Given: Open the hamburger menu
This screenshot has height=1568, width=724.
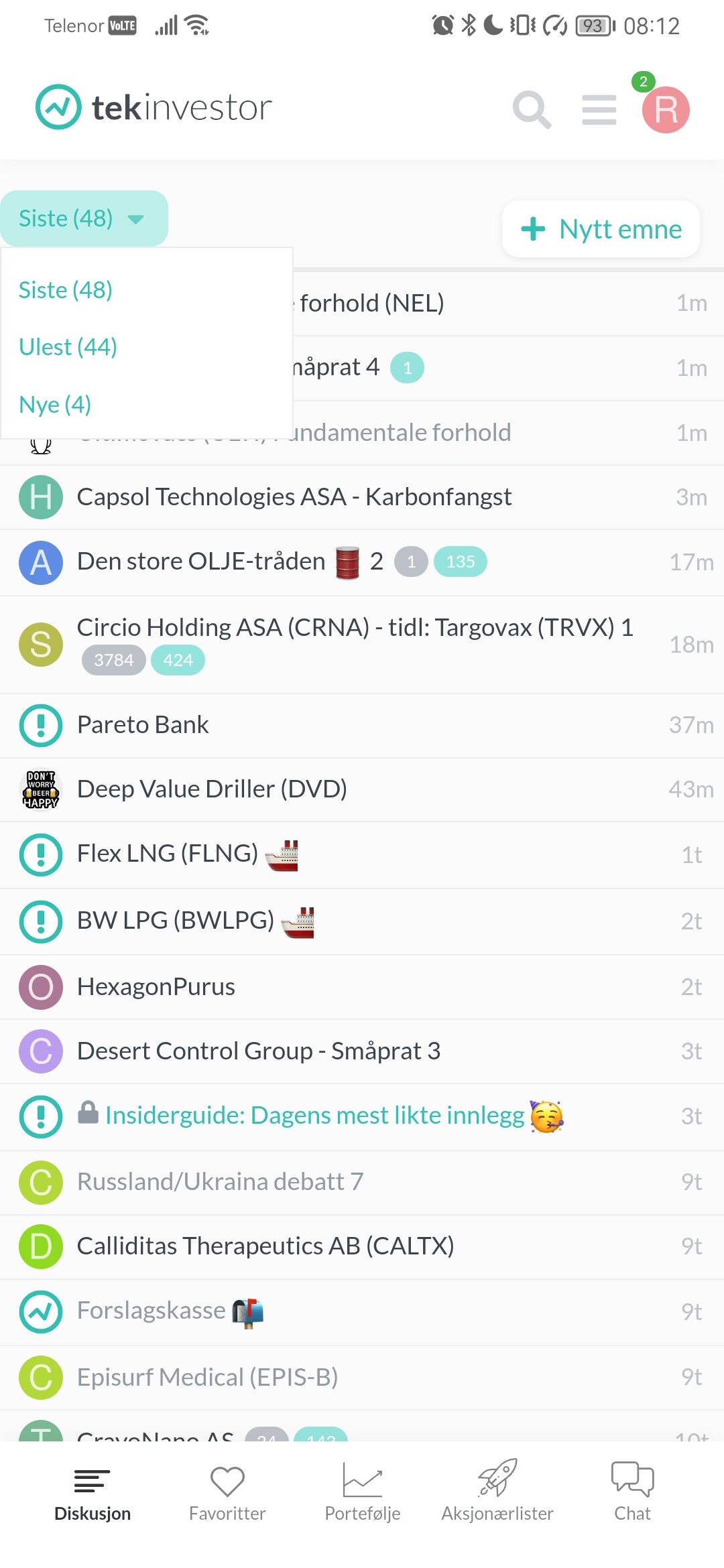Looking at the screenshot, I should pyautogui.click(x=599, y=109).
